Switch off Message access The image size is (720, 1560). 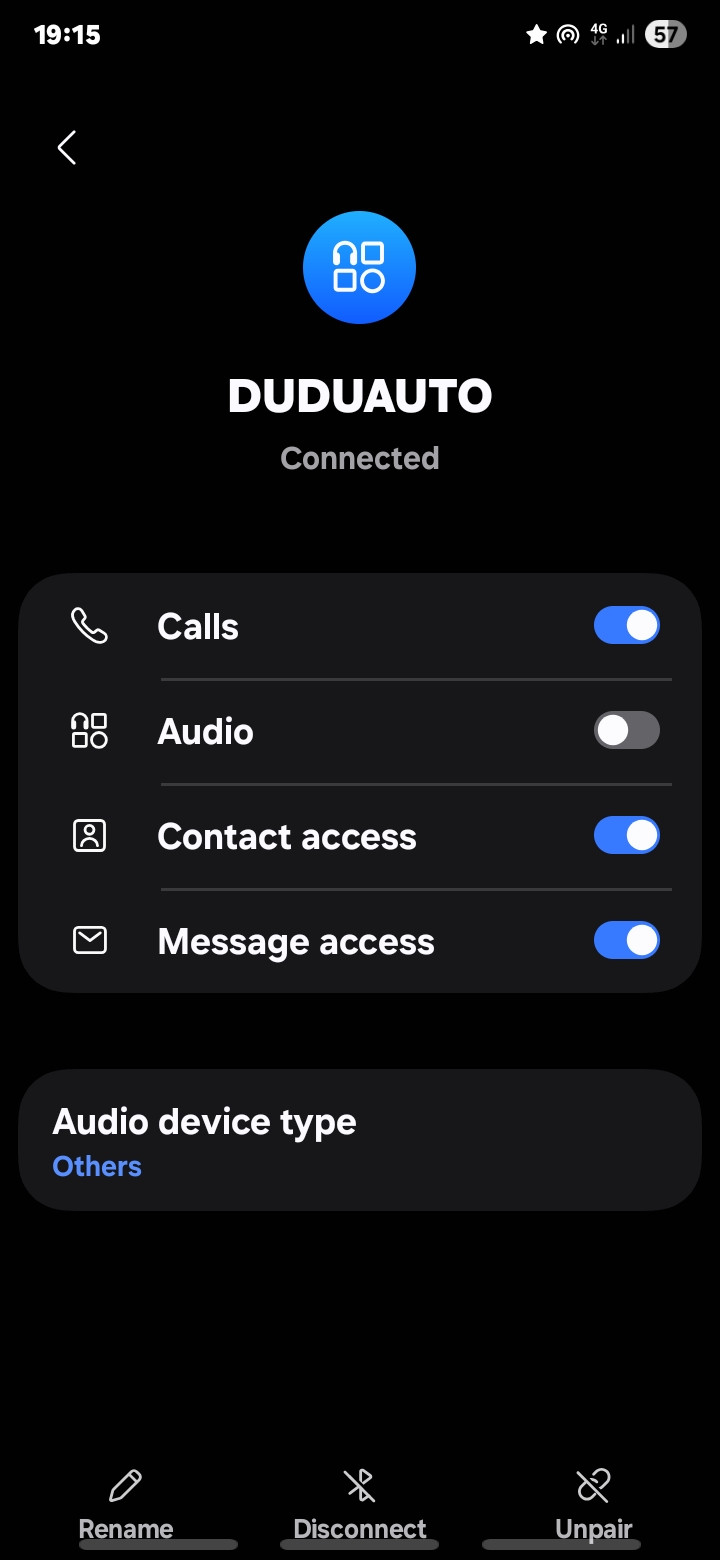pyautogui.click(x=627, y=940)
